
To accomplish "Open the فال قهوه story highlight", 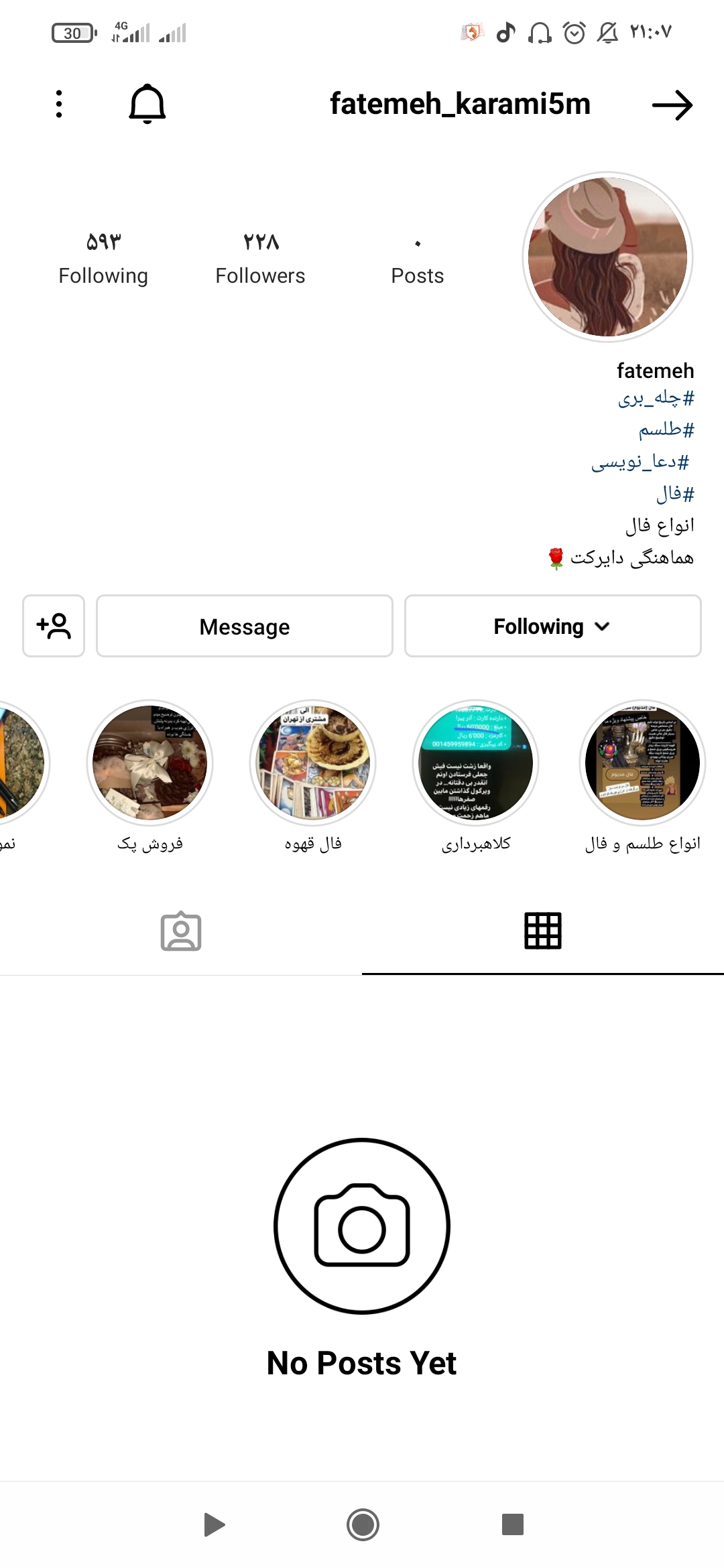I will tap(312, 763).
